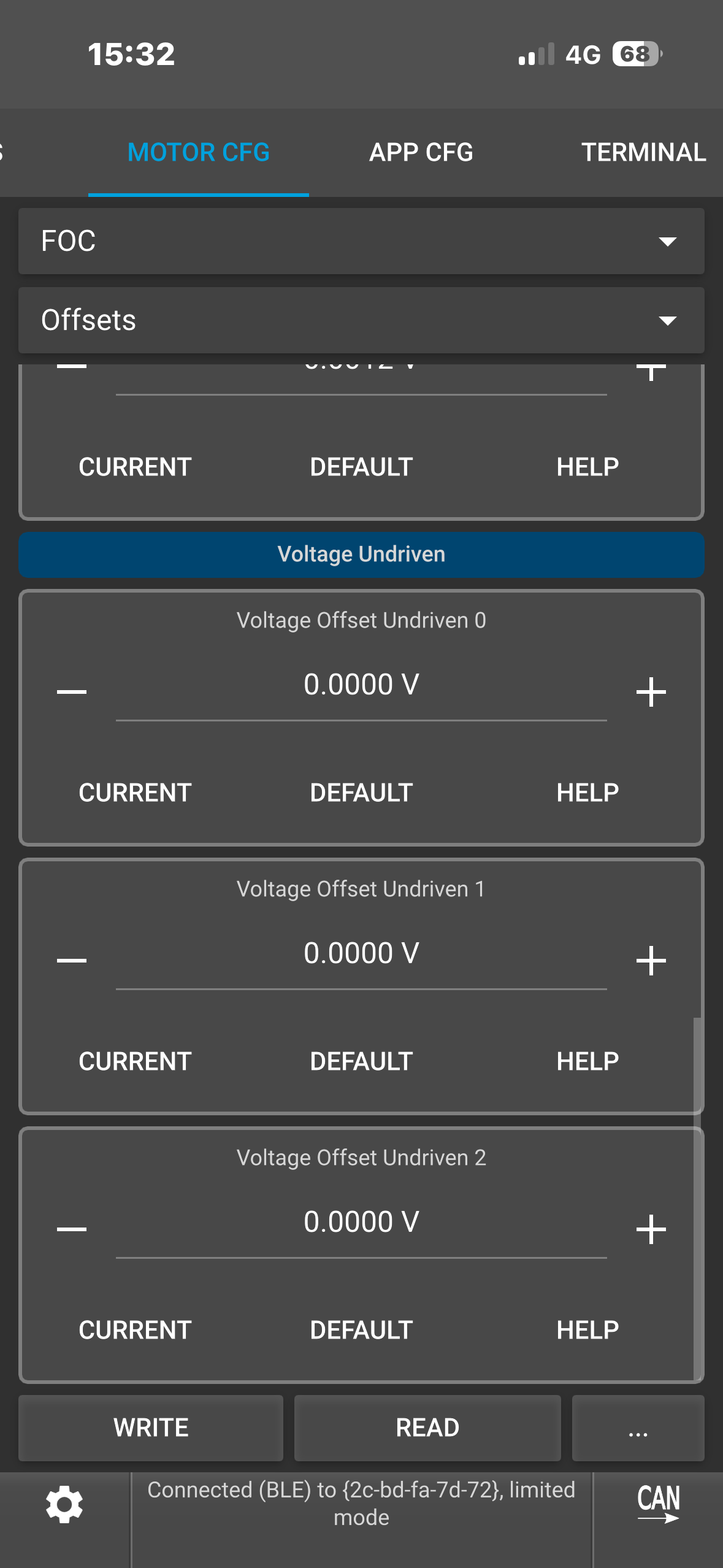This screenshot has height=1568, width=723.
Task: Tap CURRENT under Voltage Offset Undriven 0
Action: point(135,793)
